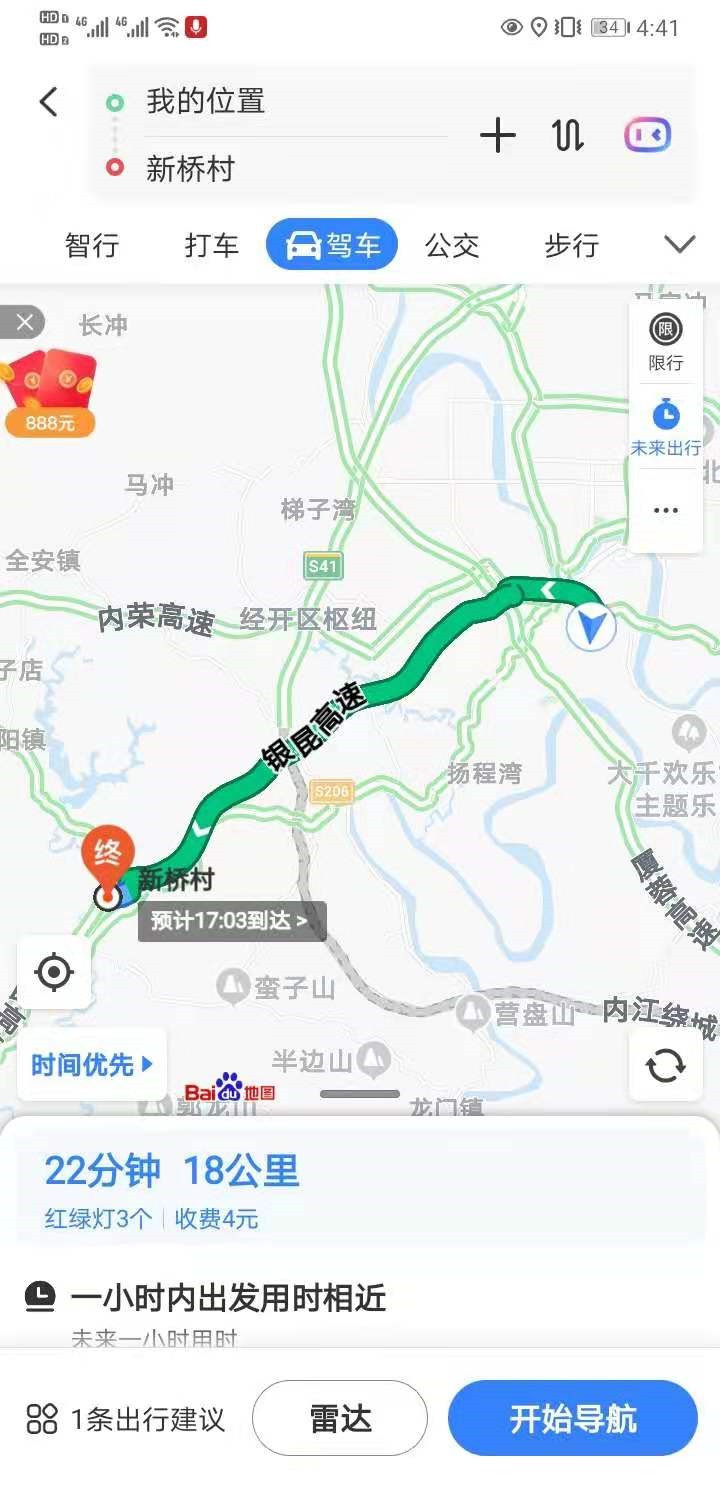Swap start and destination
This screenshot has width=720, height=1496.
(x=568, y=135)
